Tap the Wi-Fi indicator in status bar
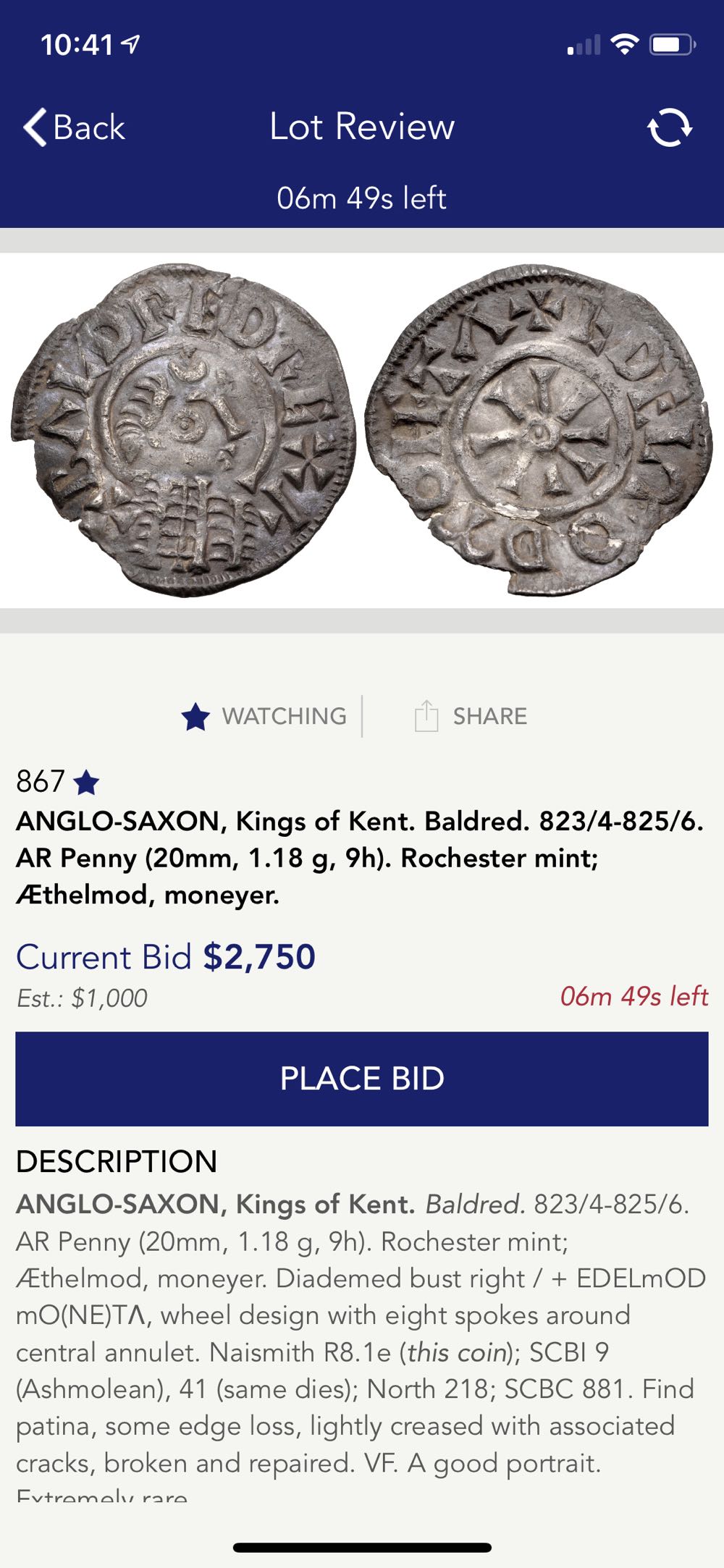Screen dimensions: 724x1568 click(624, 42)
